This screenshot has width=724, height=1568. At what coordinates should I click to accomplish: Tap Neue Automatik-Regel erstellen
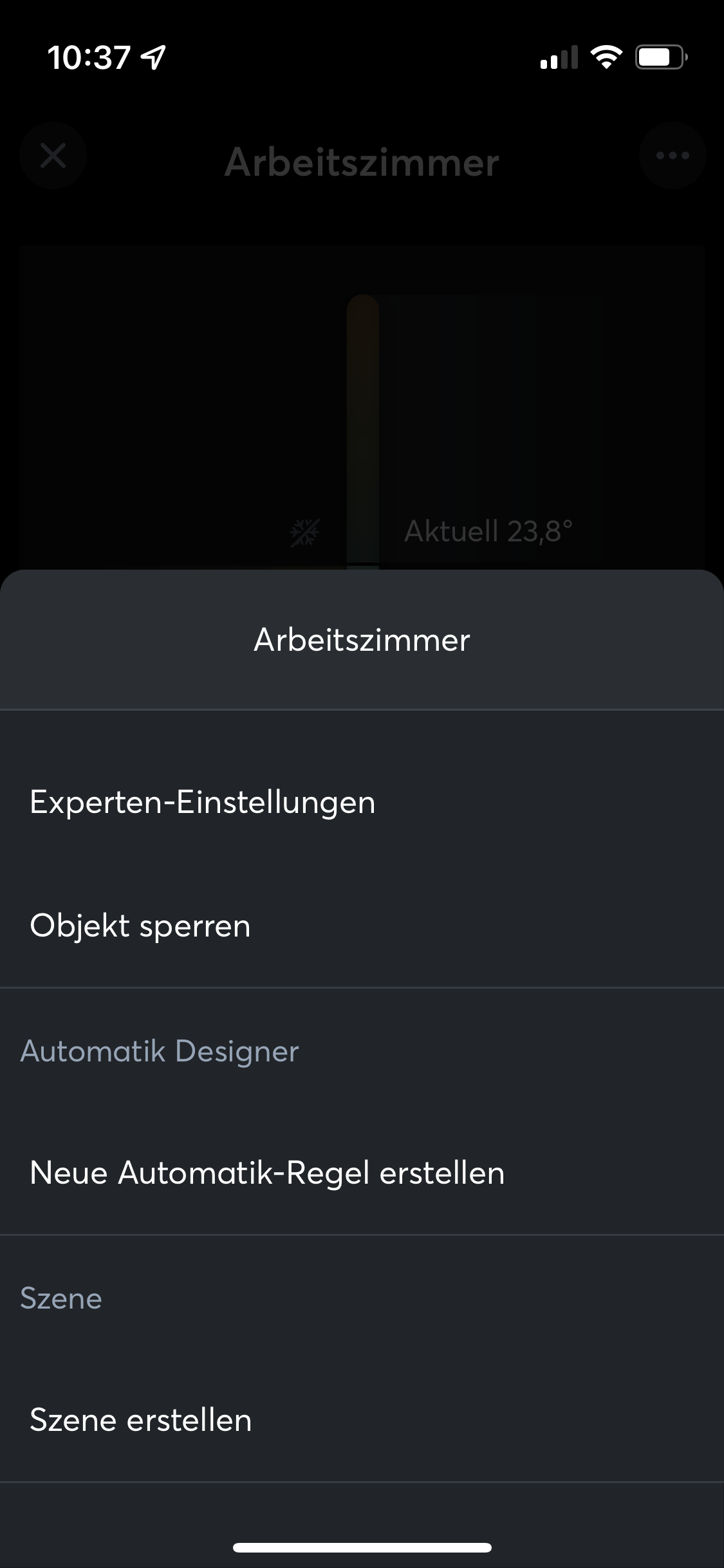pos(267,1173)
